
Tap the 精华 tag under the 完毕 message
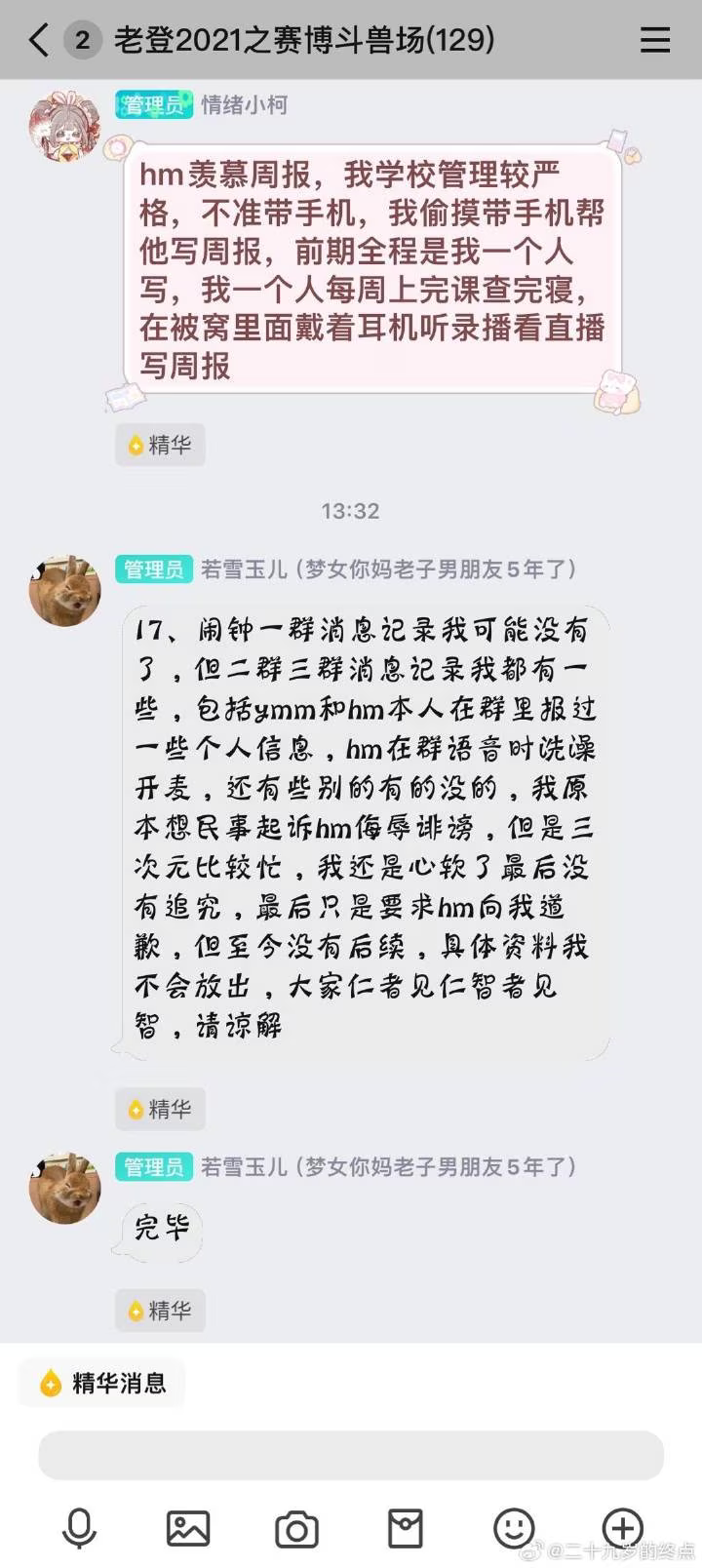pos(160,1311)
